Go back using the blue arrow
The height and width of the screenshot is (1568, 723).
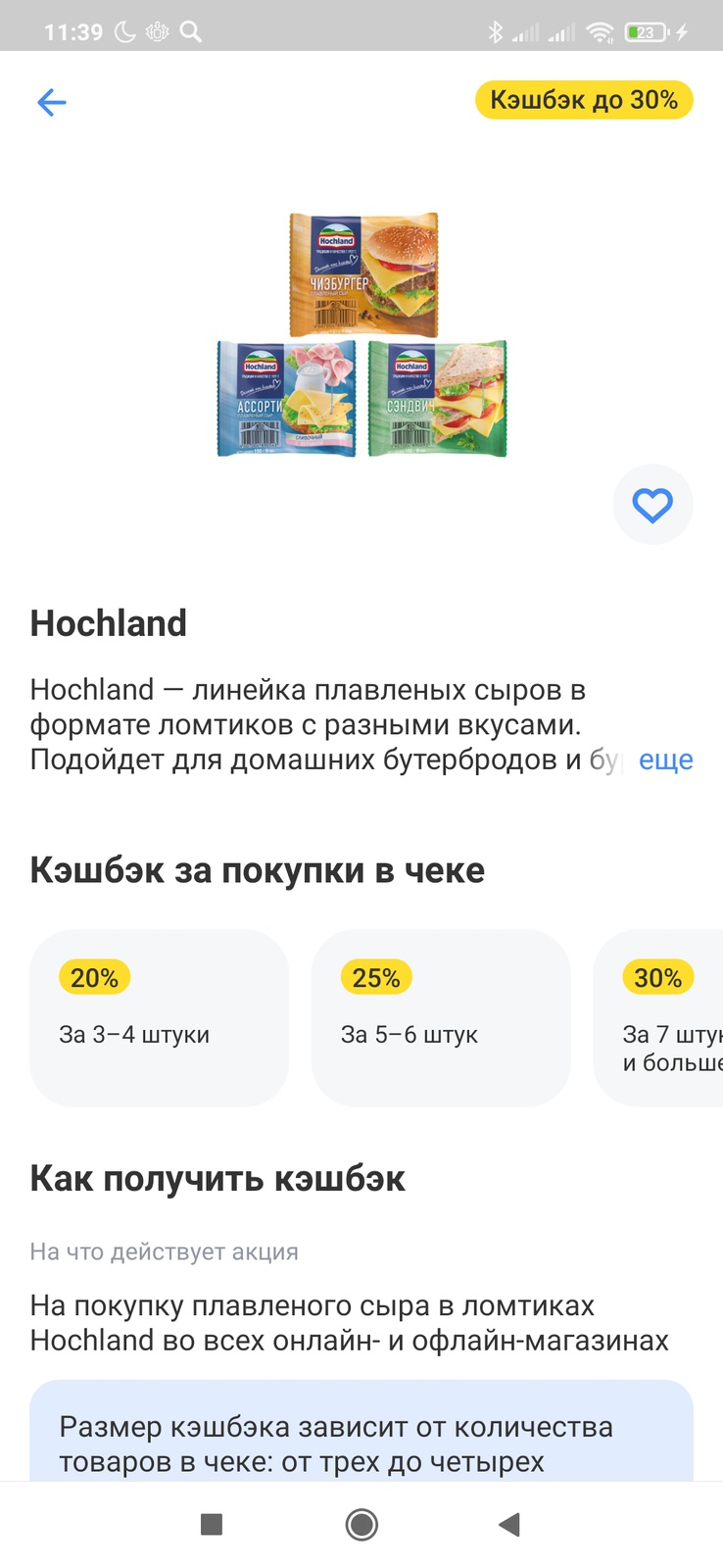(51, 102)
